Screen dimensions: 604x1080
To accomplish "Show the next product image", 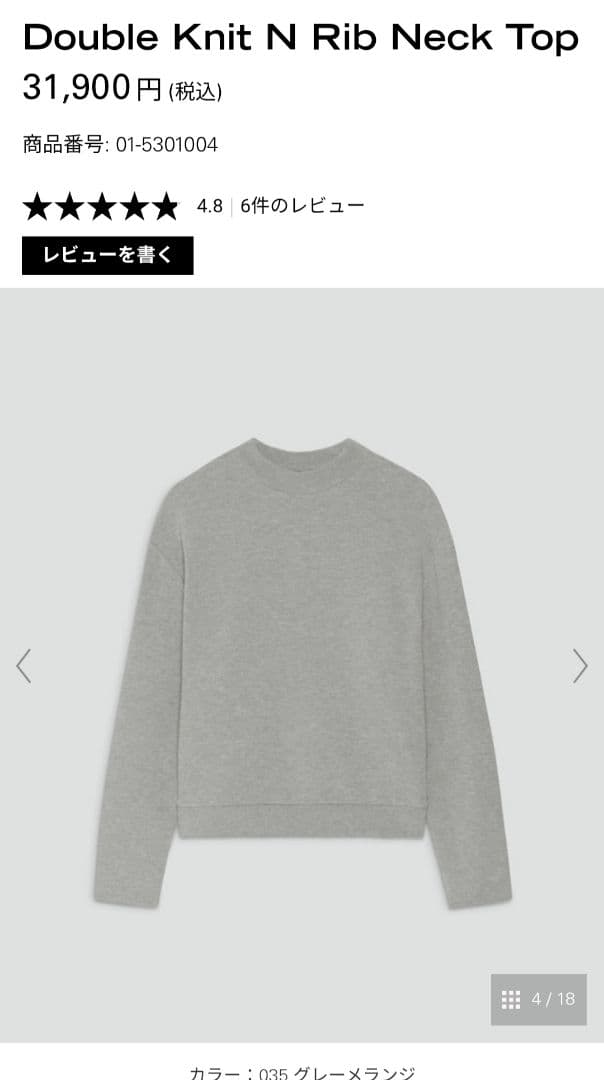I will tap(580, 665).
